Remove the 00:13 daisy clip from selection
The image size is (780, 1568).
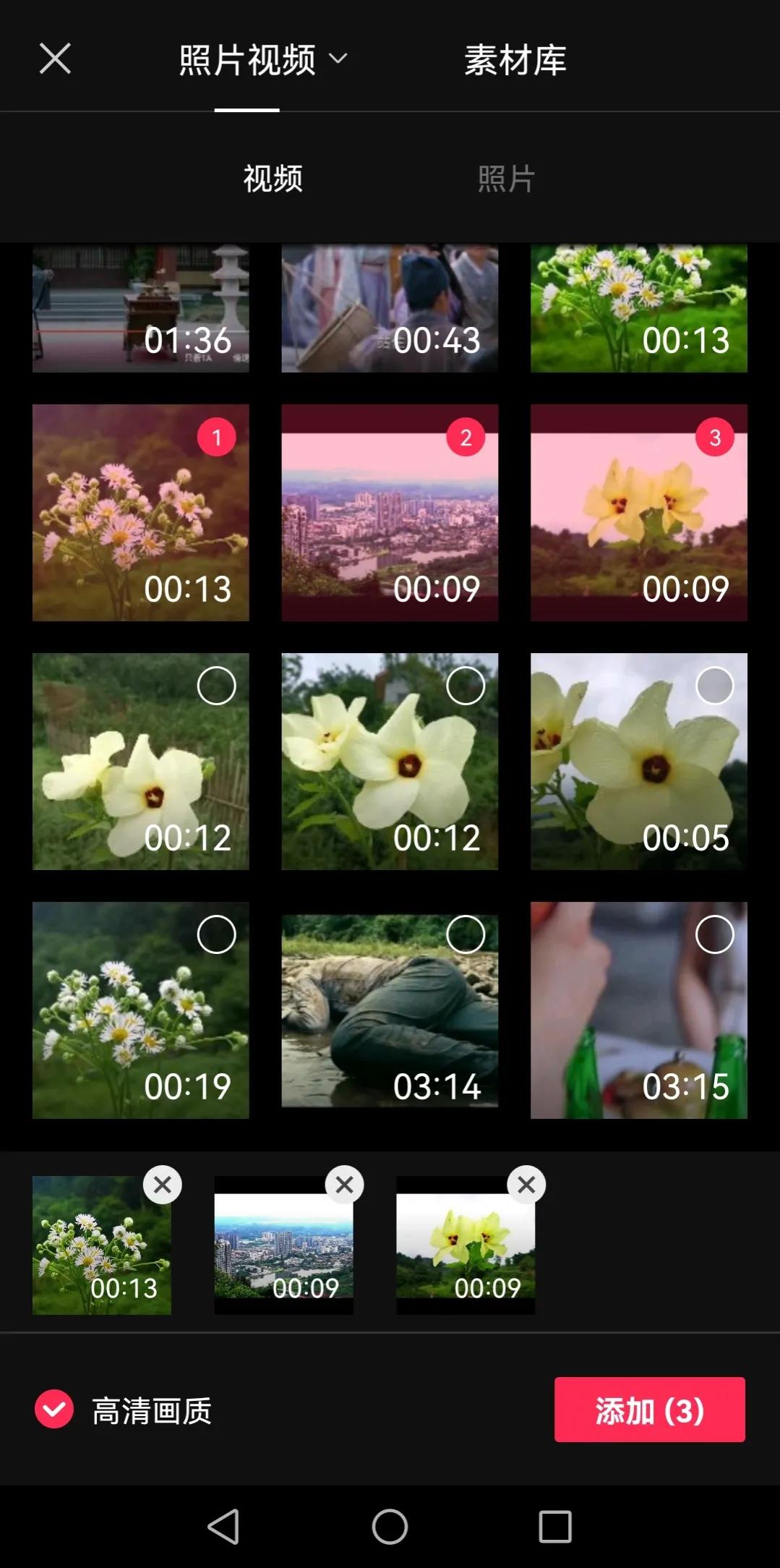[x=163, y=1185]
